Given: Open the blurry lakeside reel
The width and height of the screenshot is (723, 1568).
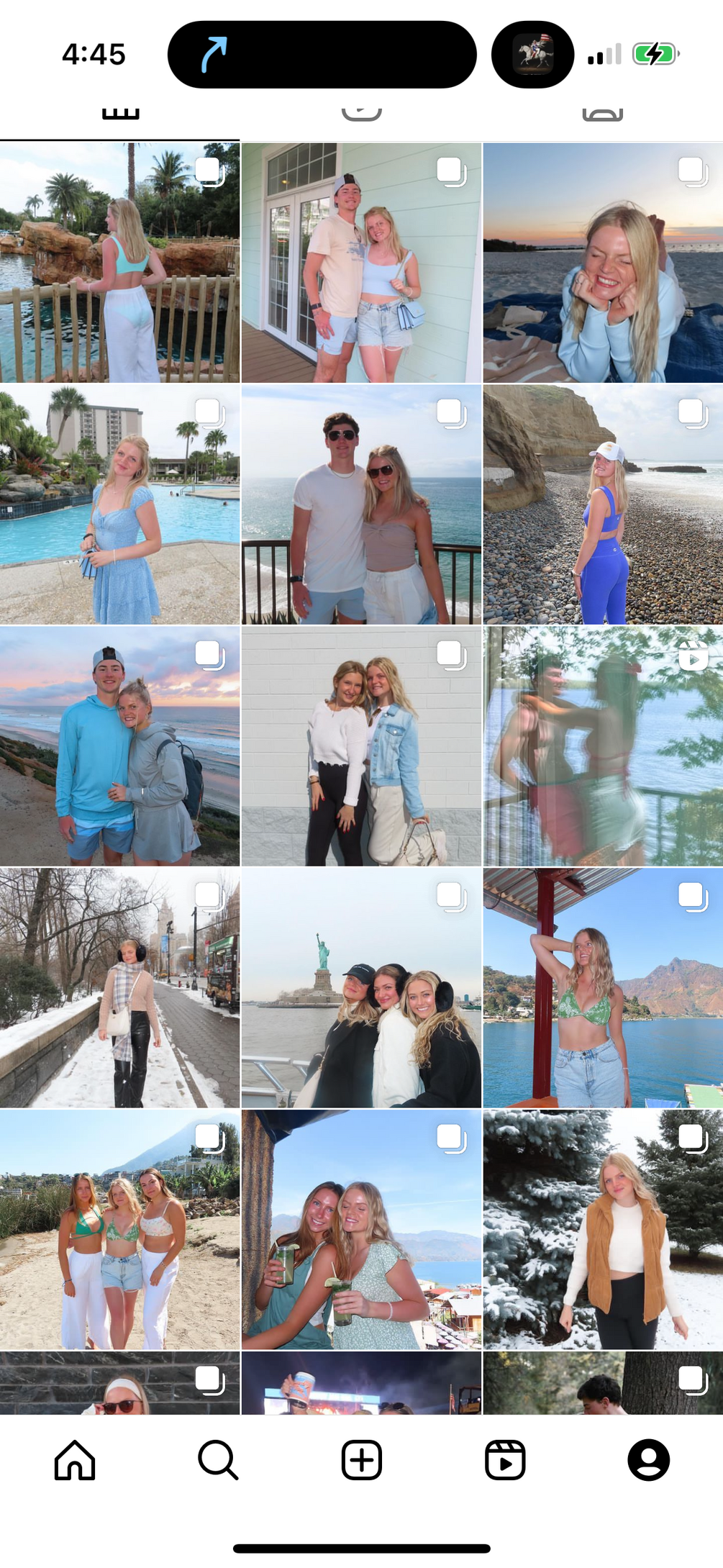Looking at the screenshot, I should 603,746.
